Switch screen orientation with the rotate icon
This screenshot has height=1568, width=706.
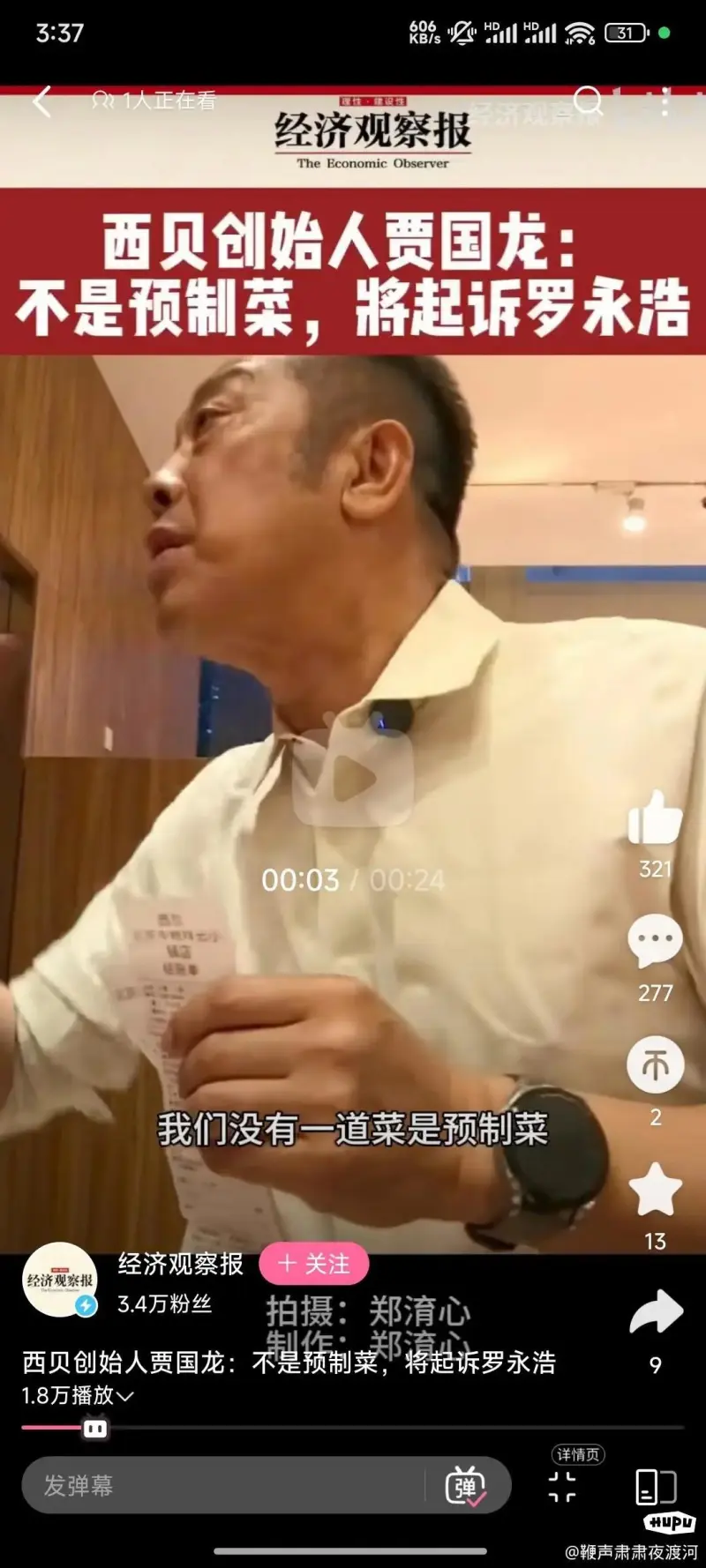[x=655, y=1486]
